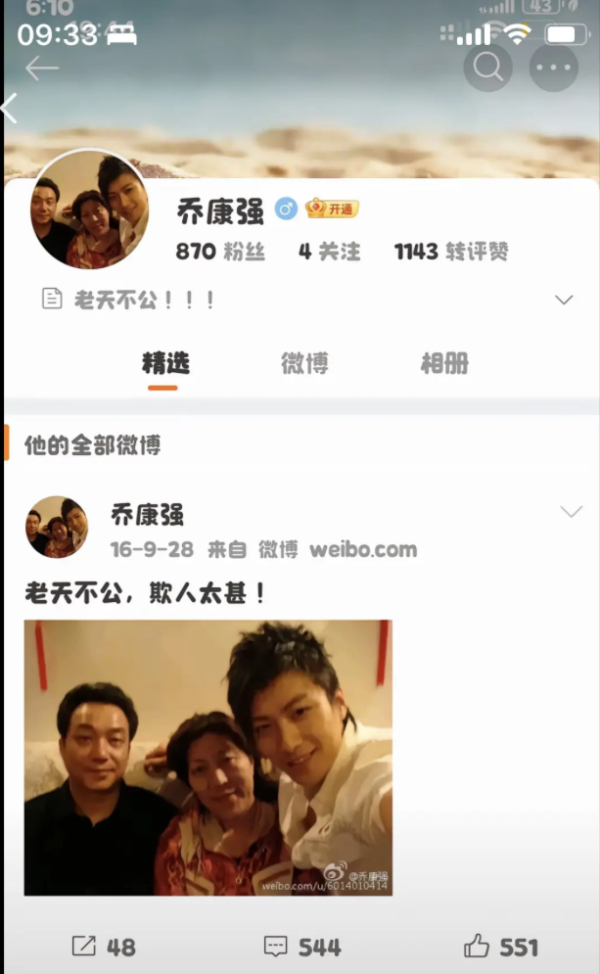The width and height of the screenshot is (600, 974).
Task: Open the 4 关注 following list
Action: [329, 252]
